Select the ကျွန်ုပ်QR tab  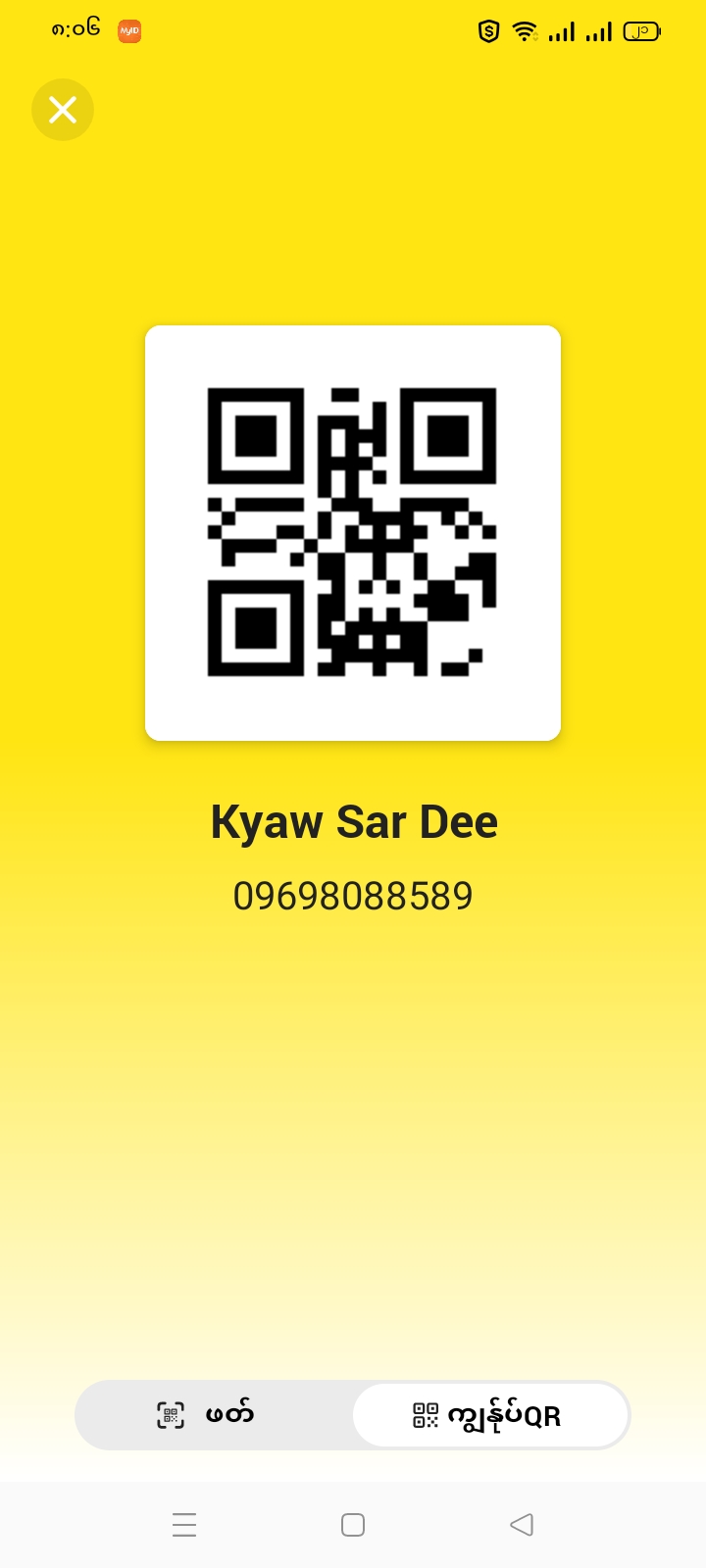coord(489,1415)
